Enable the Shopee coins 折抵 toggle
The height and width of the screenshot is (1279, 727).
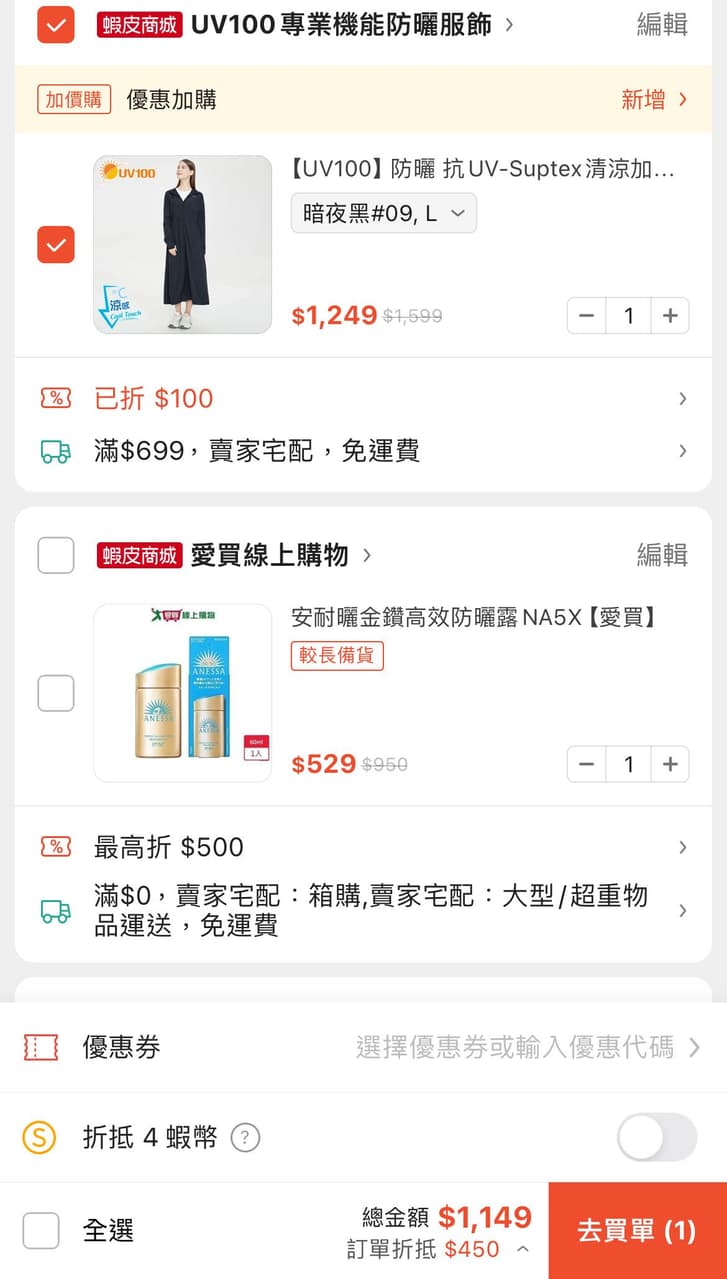(655, 1138)
